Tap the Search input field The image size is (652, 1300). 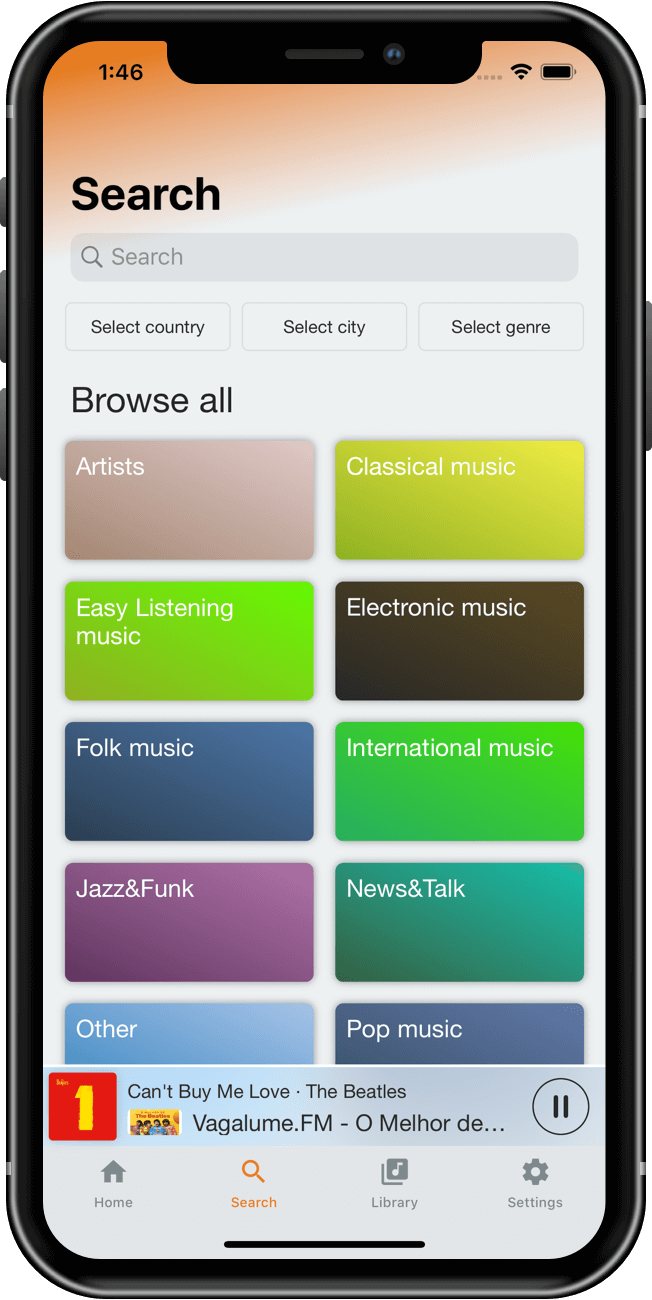coord(324,257)
